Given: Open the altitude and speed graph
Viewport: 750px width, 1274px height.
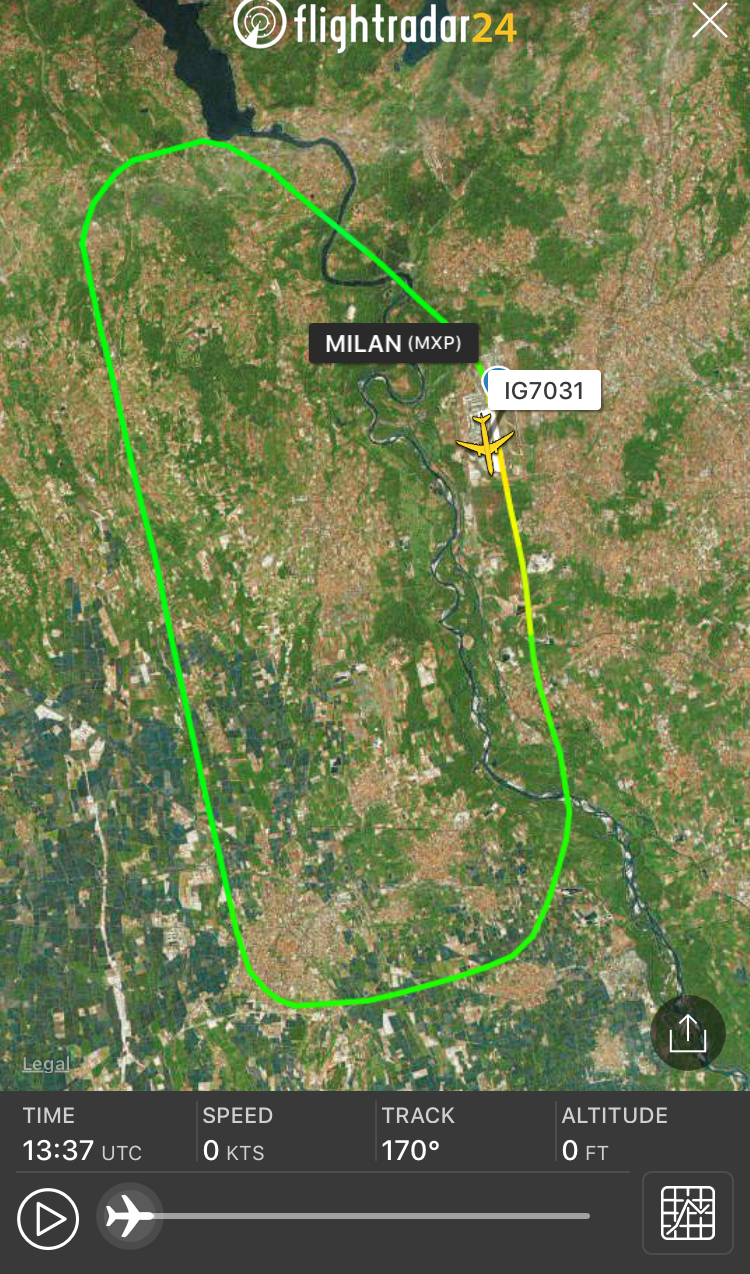Looking at the screenshot, I should click(x=688, y=1212).
